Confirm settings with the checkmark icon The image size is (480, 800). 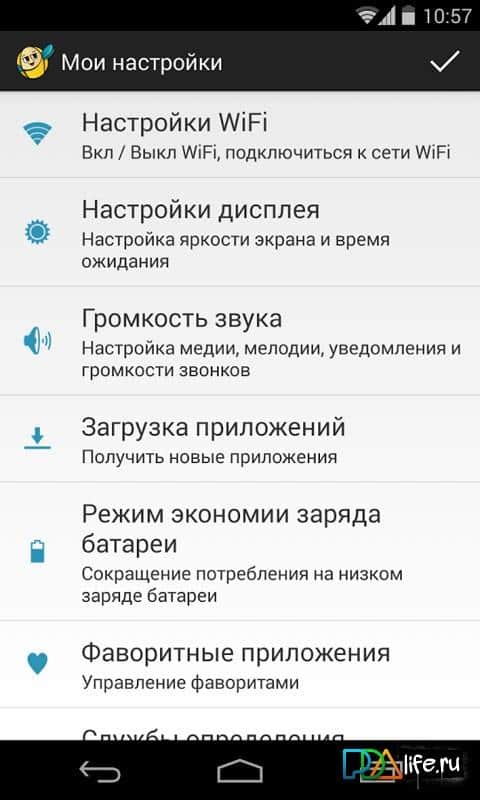point(445,62)
